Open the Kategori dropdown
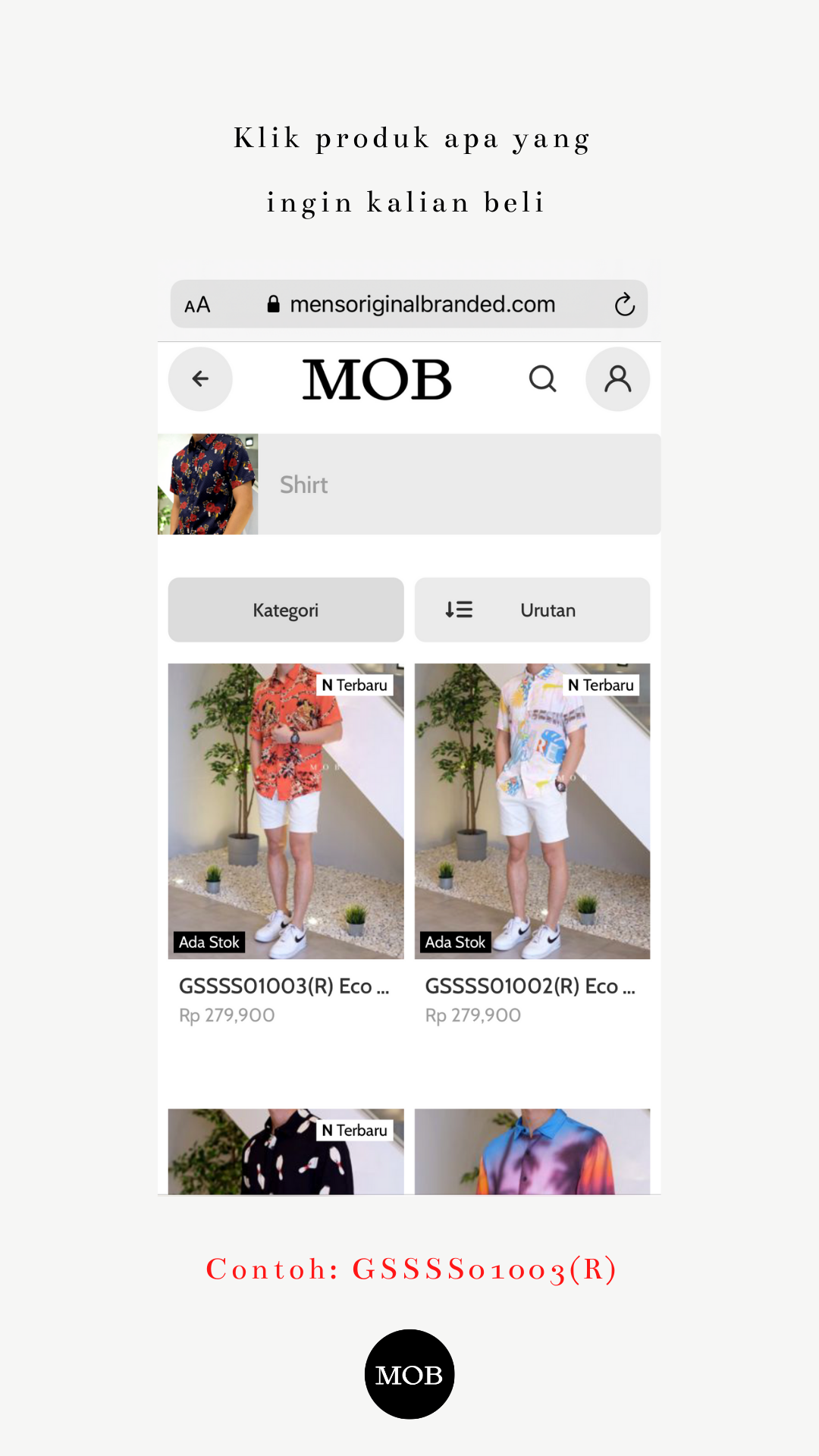 286,610
